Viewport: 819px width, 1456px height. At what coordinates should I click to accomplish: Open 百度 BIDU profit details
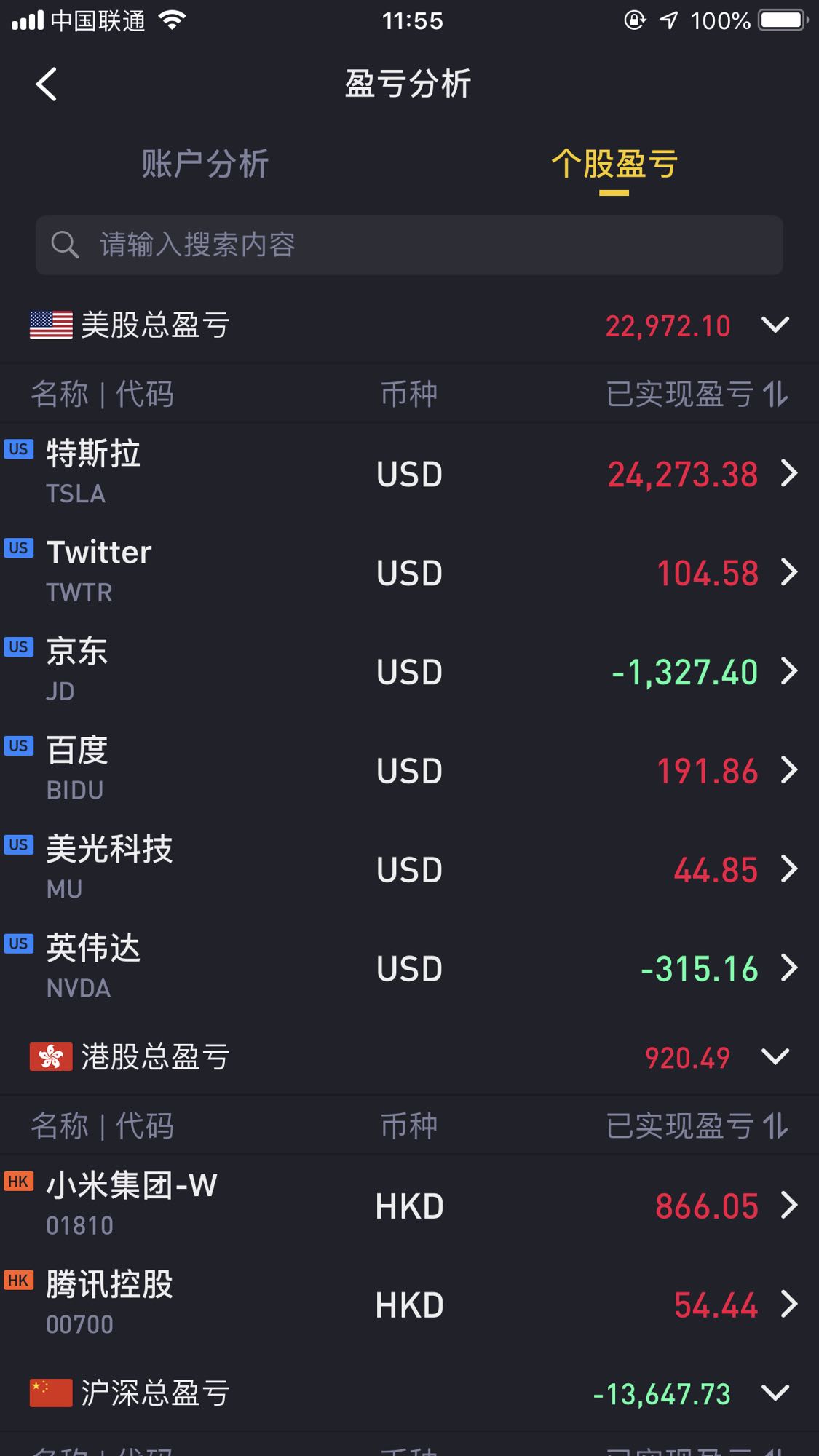[x=409, y=770]
